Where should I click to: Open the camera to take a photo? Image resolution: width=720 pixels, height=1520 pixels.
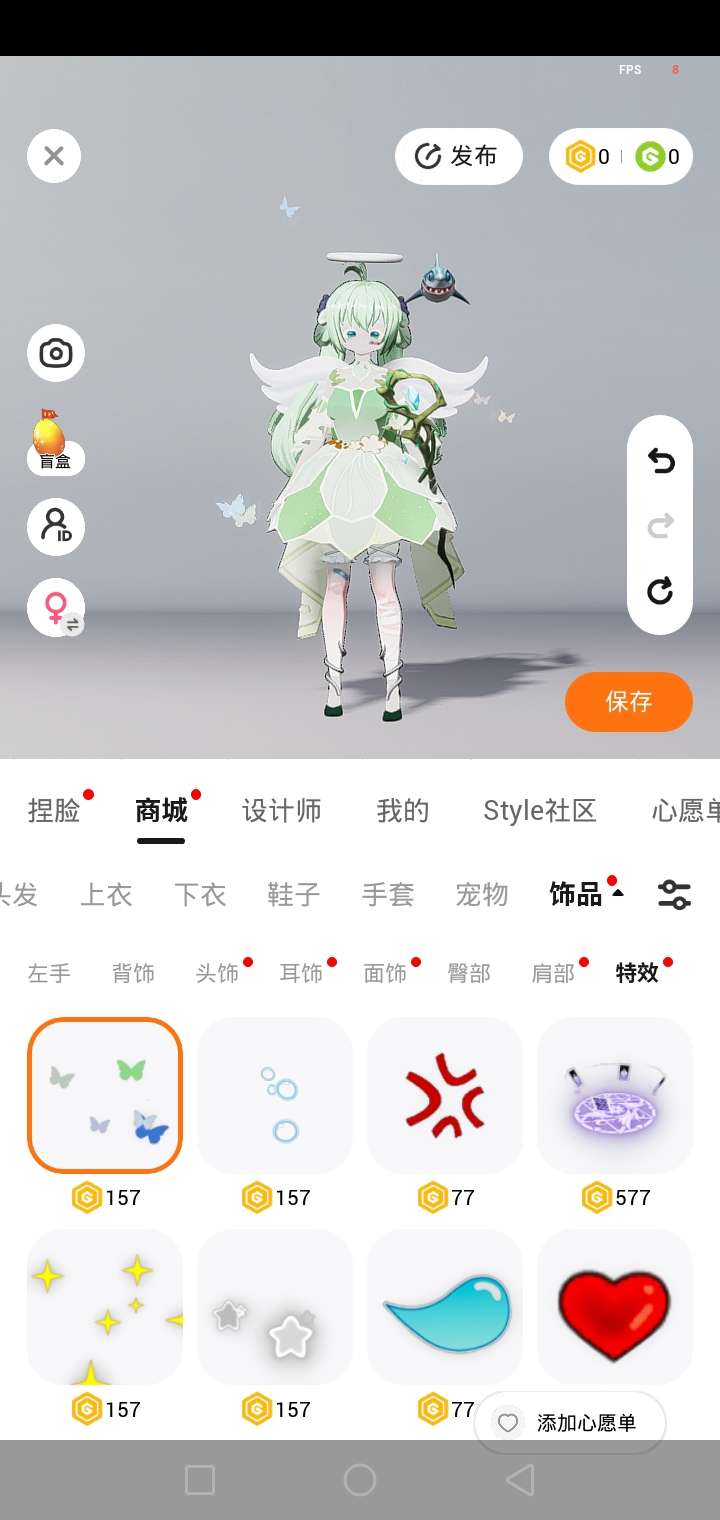(55, 353)
